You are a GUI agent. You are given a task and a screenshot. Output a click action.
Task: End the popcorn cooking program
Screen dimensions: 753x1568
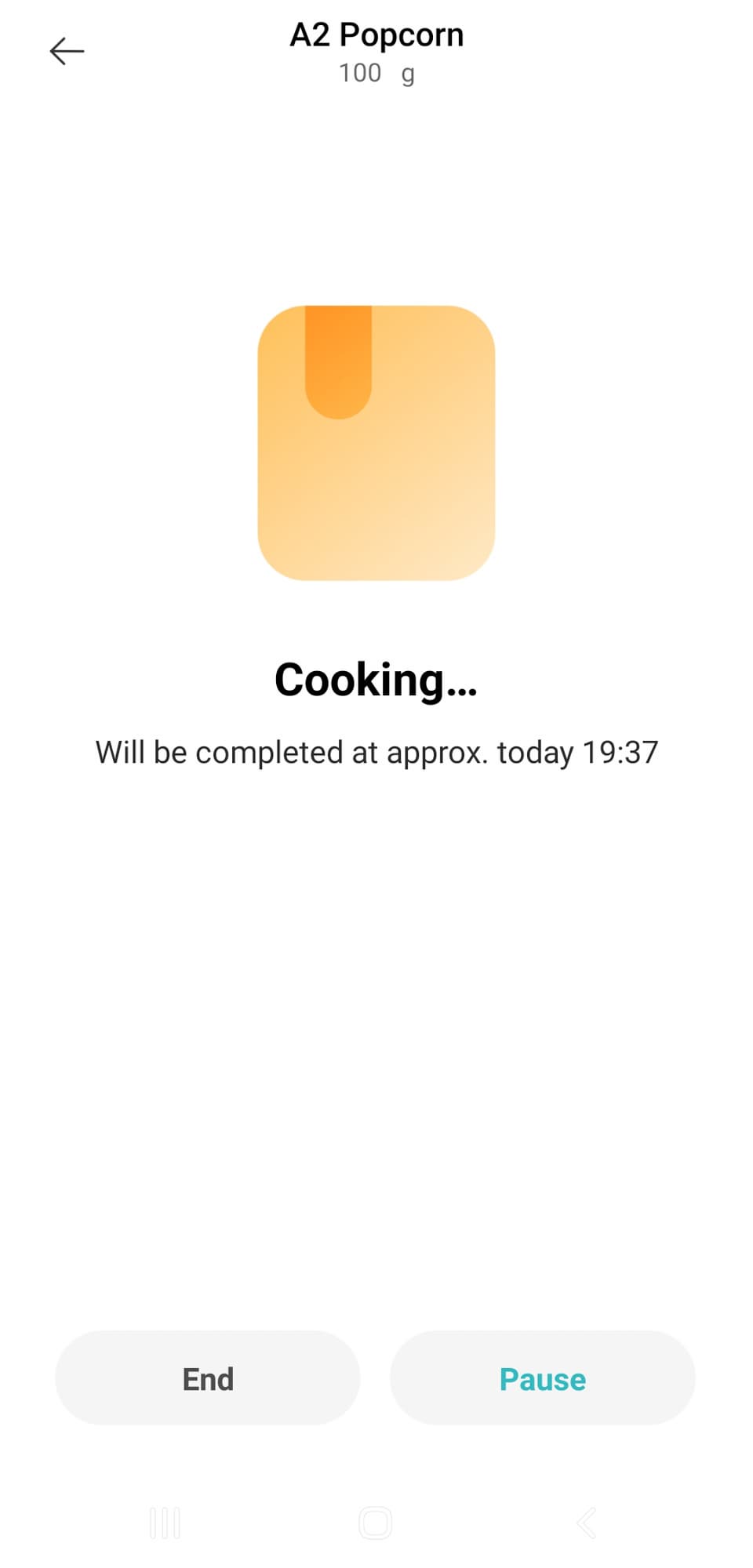click(208, 1378)
